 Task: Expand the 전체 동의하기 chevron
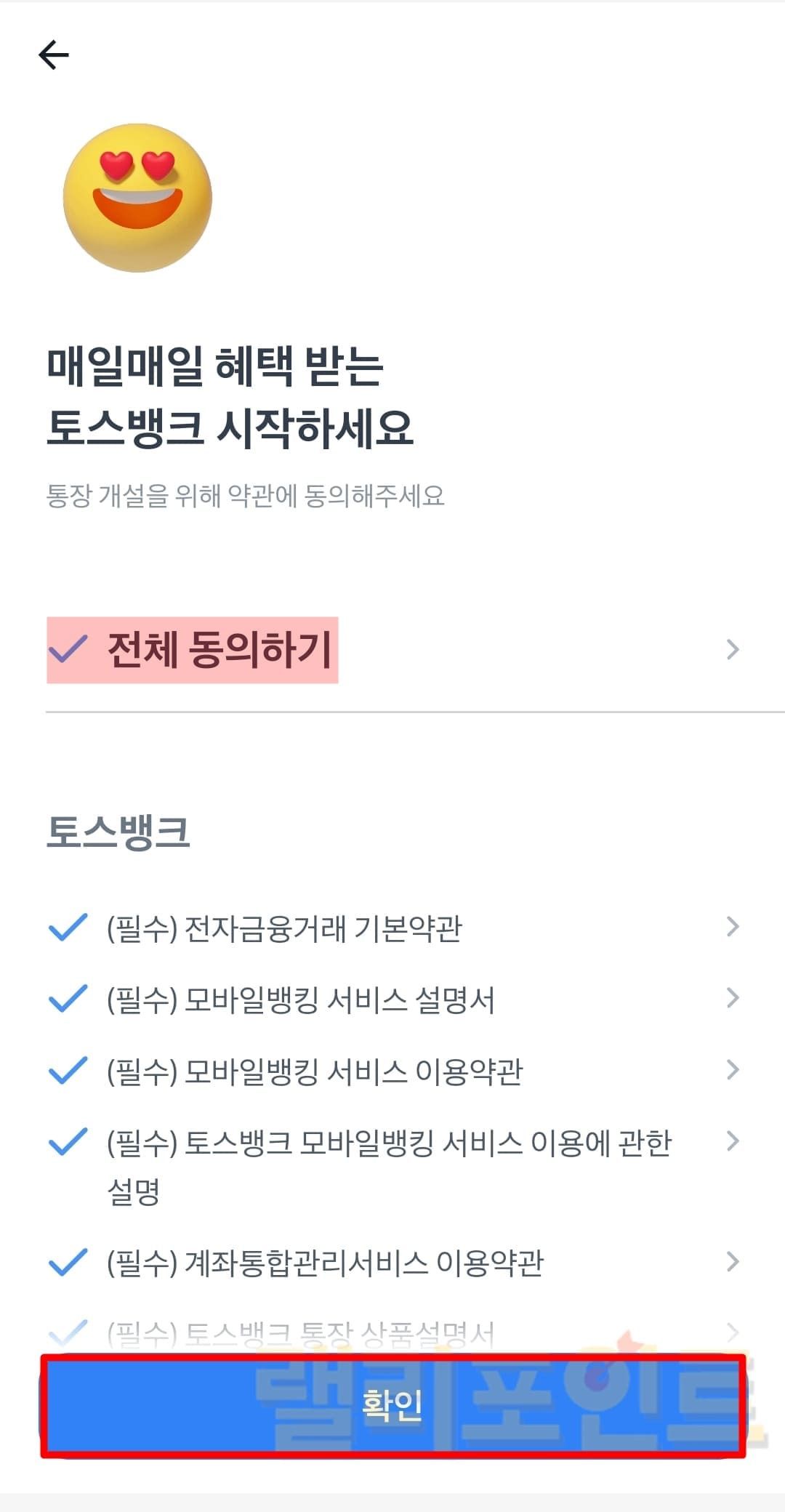tap(732, 649)
